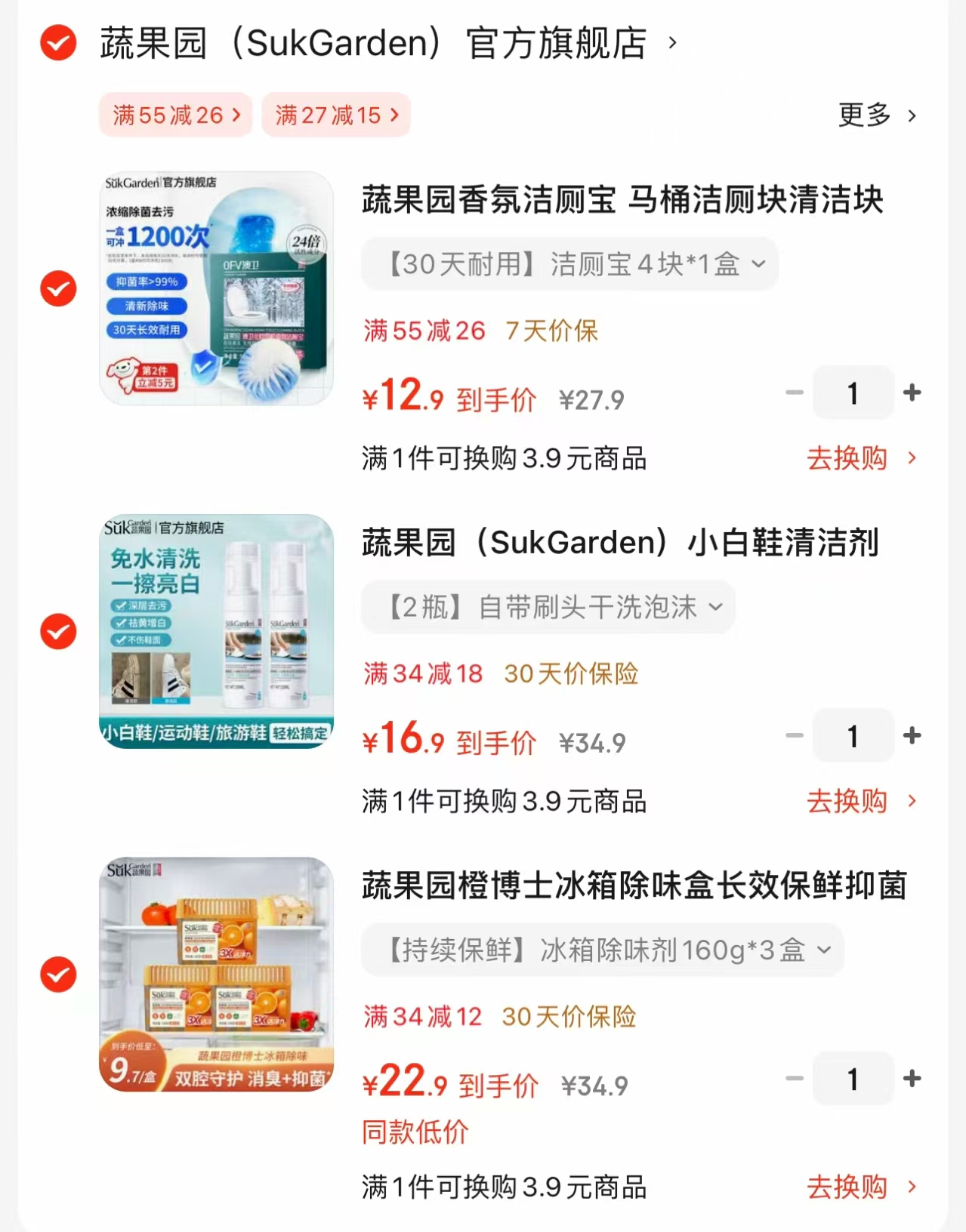Toggle selection of the 小白鞋清洁剂 shoe cleaner
Viewport: 966px width, 1232px height.
pos(57,632)
